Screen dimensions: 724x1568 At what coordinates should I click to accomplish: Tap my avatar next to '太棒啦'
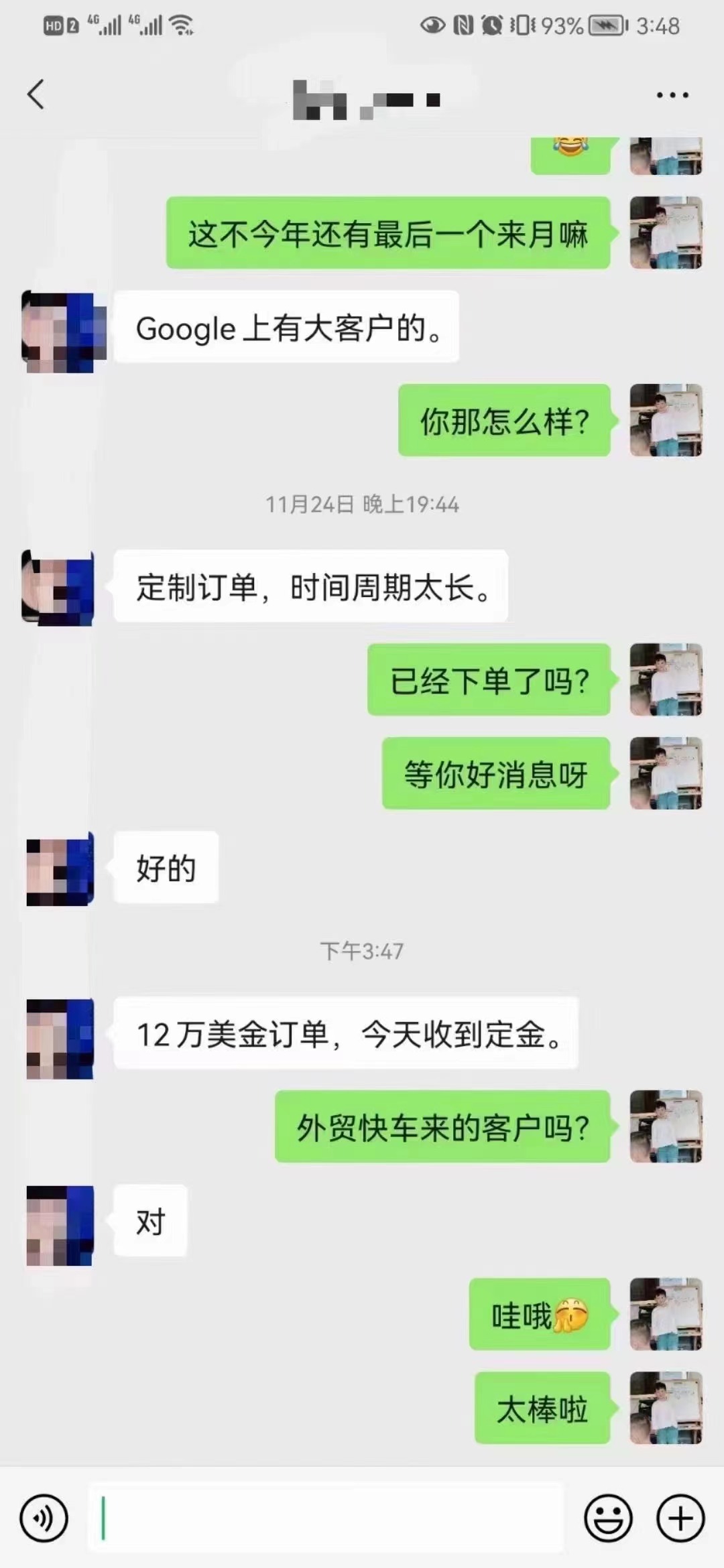click(x=666, y=1407)
